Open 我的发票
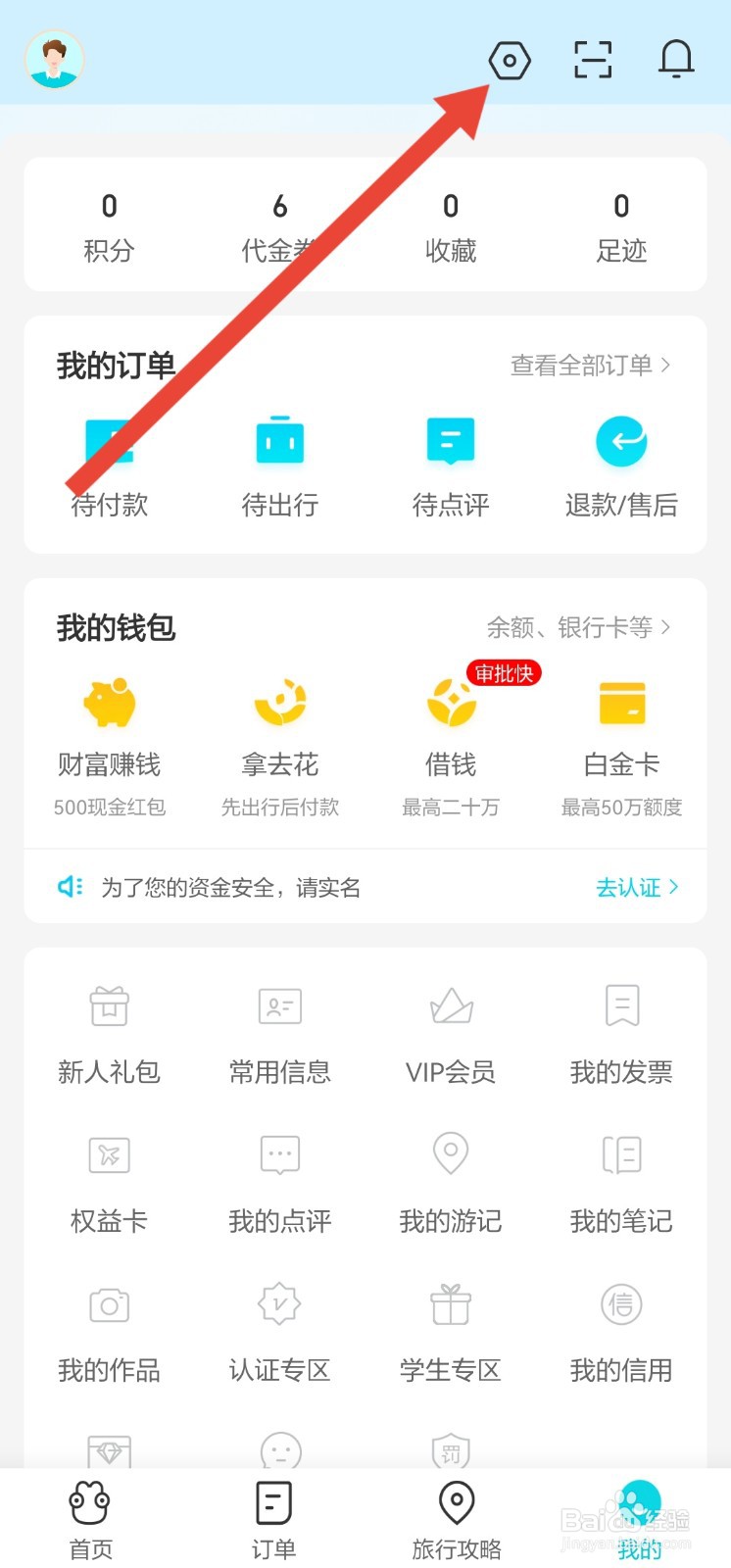The height and width of the screenshot is (1568, 731). point(621,1034)
